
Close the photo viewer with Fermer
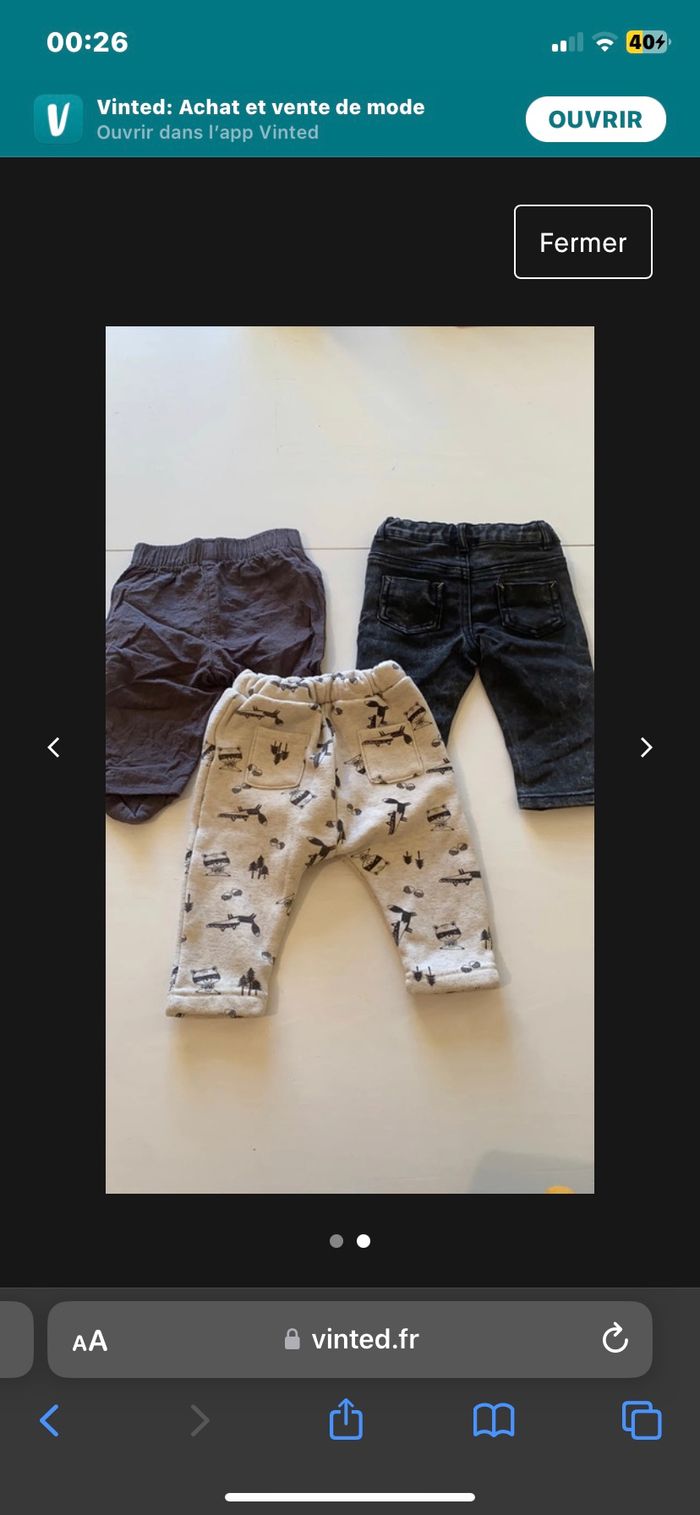tap(583, 242)
